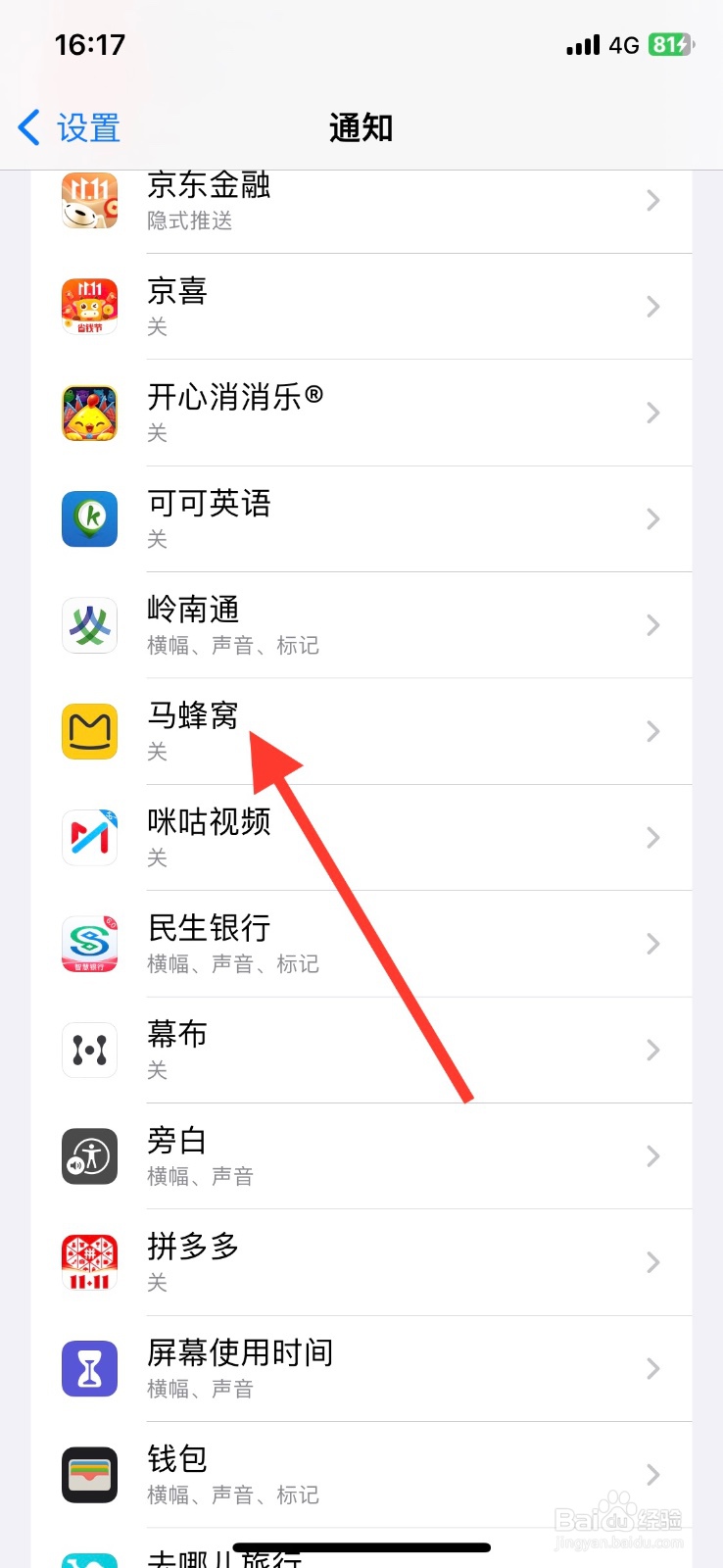Tap the 民生银行 app icon
The width and height of the screenshot is (723, 1568).
click(89, 944)
